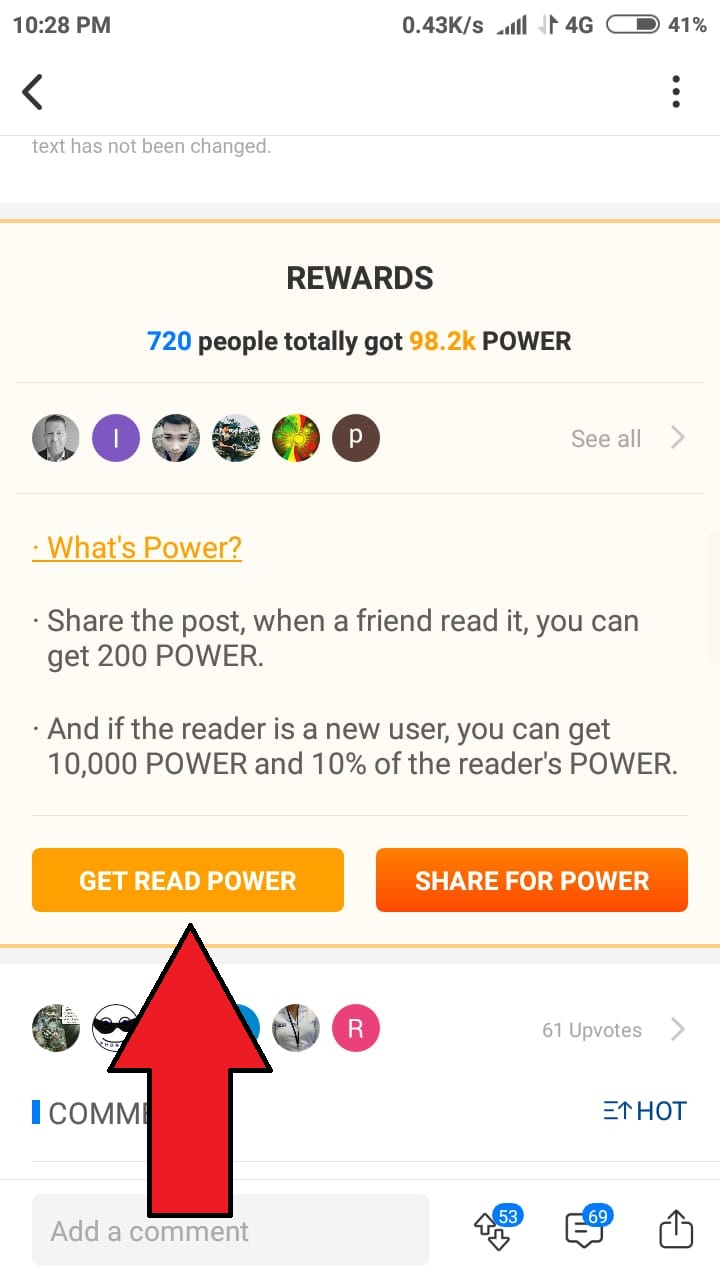The image size is (720, 1280).
Task: Change comment sorting from HOT
Action: tap(645, 1111)
